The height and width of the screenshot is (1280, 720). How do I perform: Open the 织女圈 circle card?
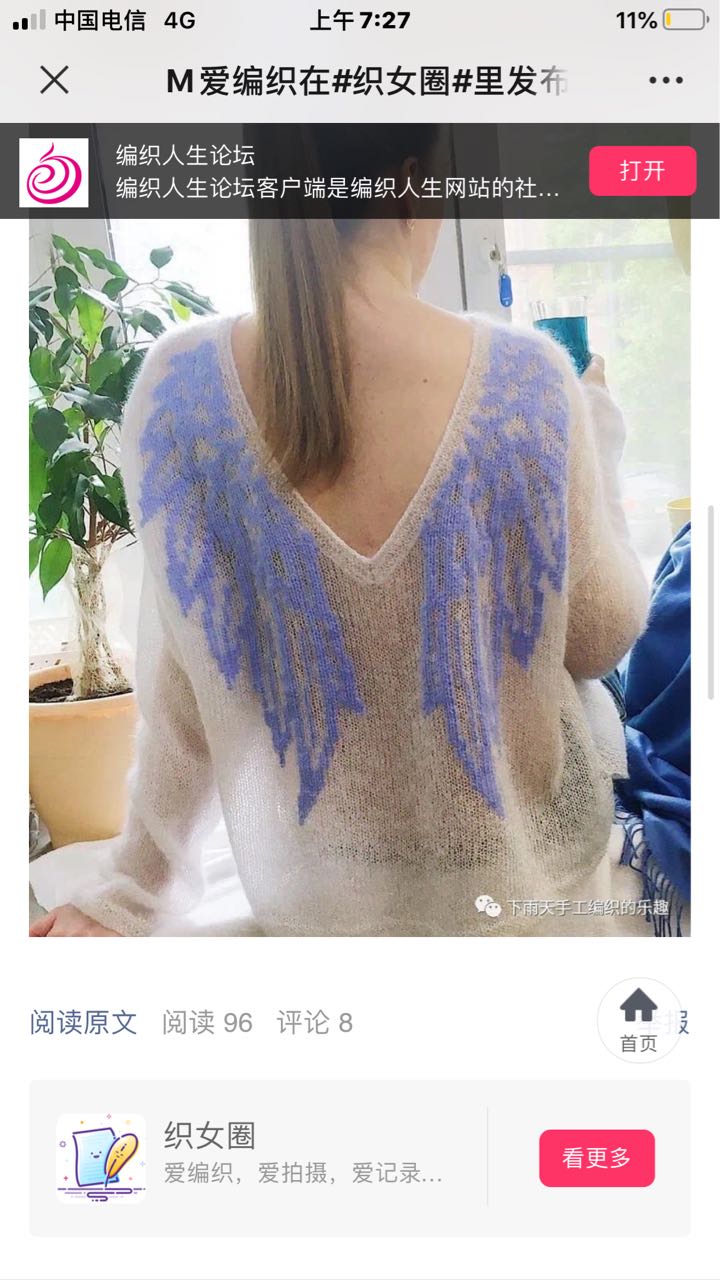258,1158
